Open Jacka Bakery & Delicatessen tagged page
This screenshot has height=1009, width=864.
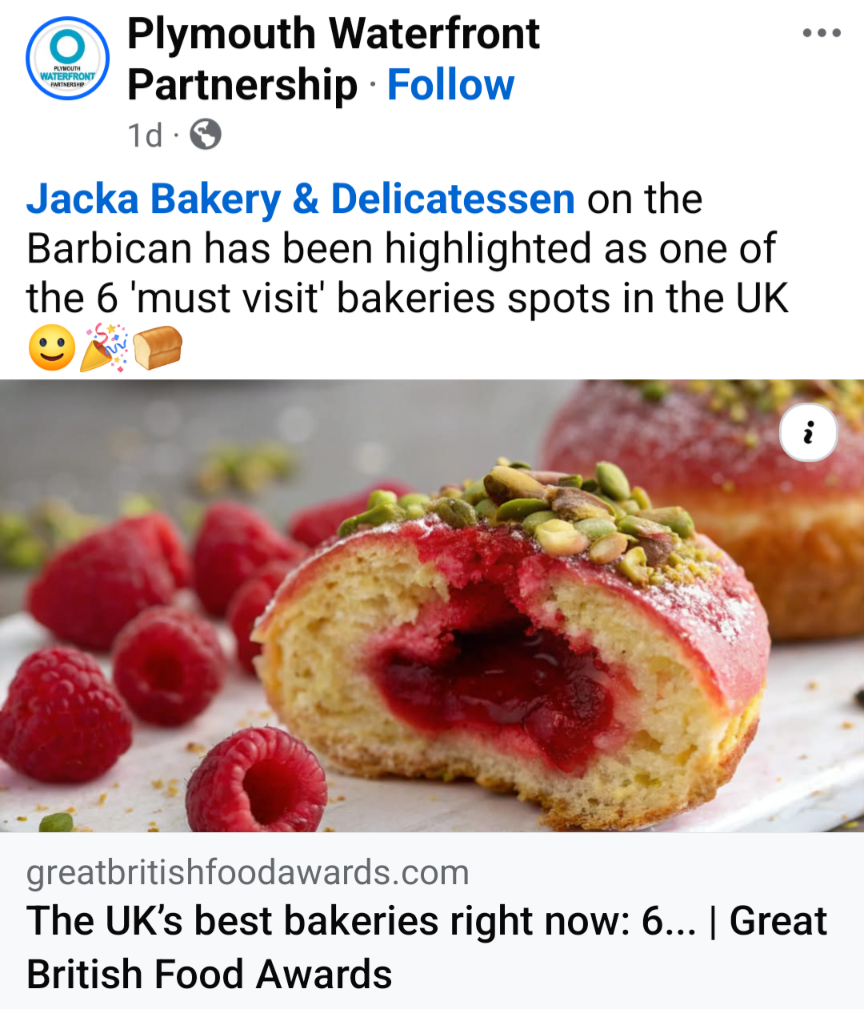[x=300, y=199]
